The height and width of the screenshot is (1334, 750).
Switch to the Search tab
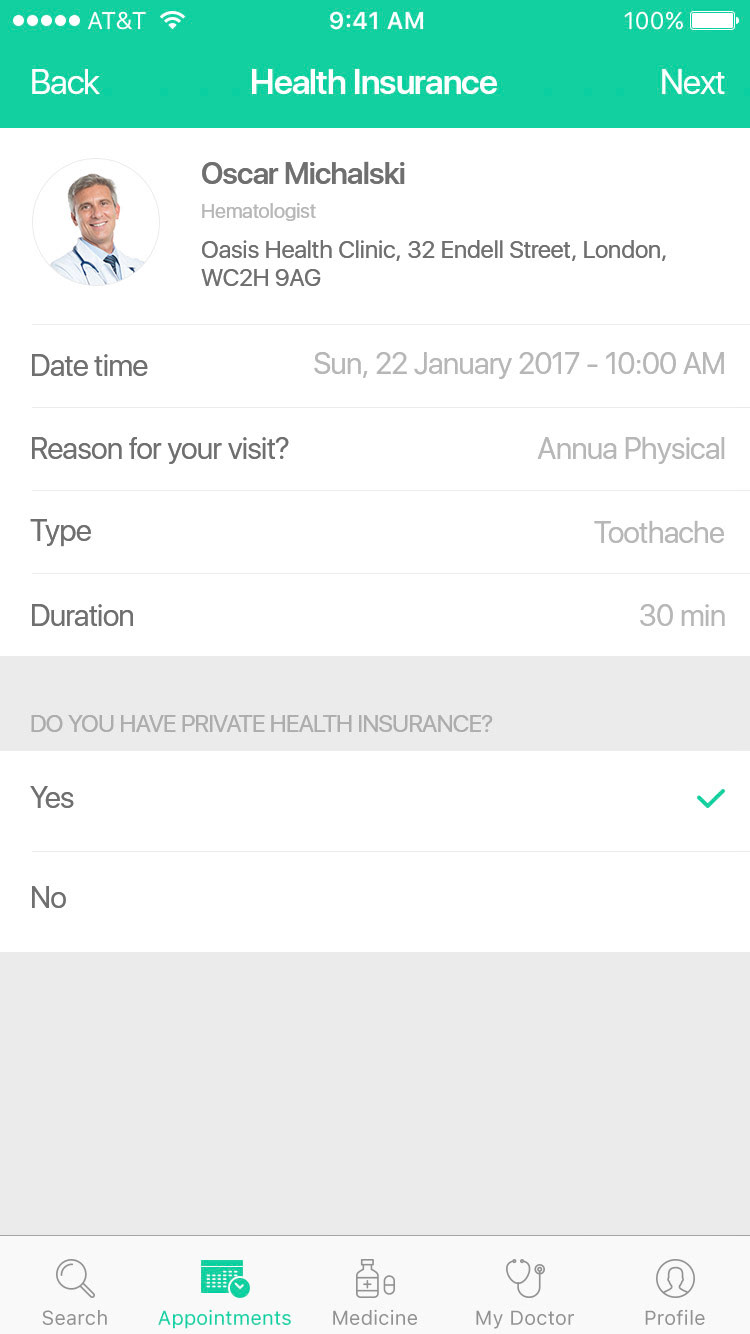tap(75, 1292)
